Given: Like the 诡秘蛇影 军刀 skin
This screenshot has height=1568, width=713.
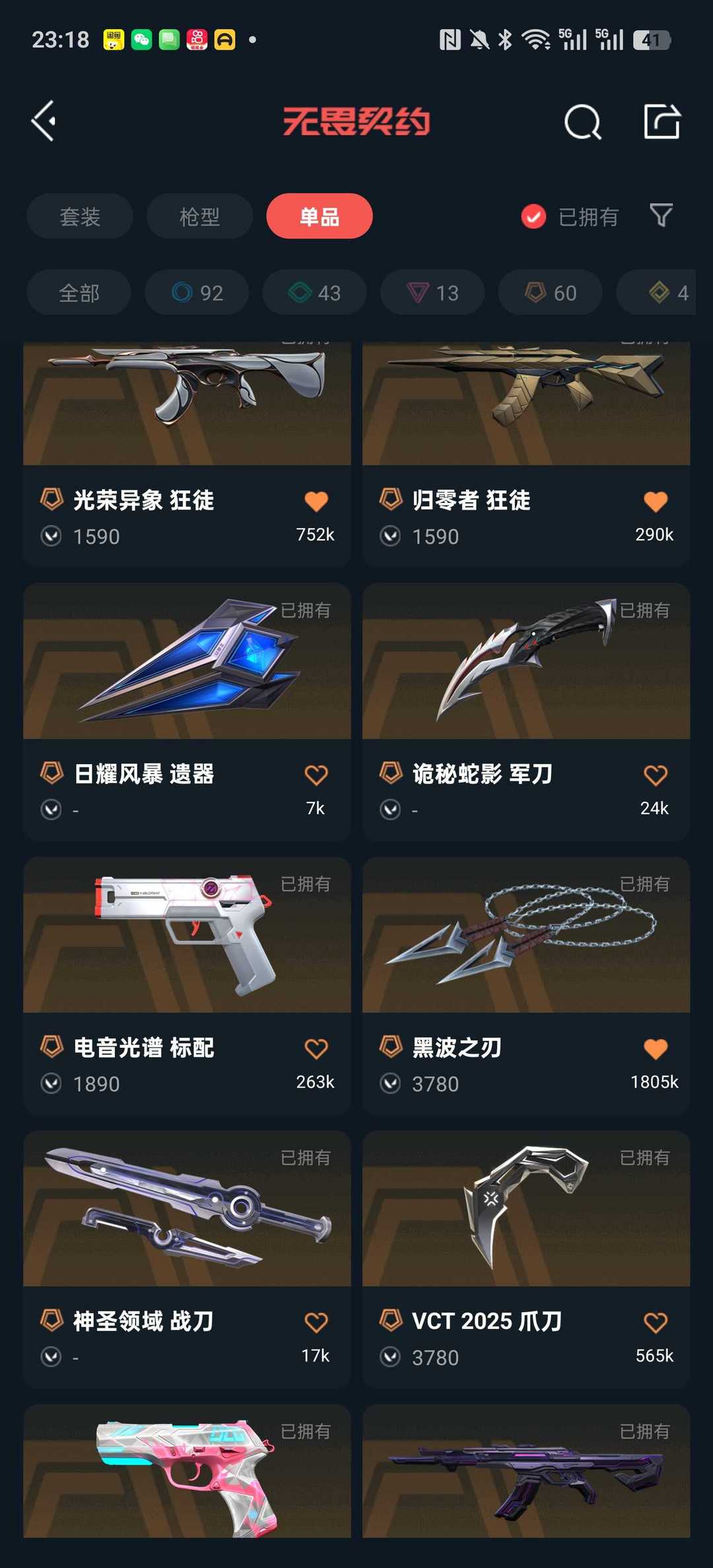Looking at the screenshot, I should 655,775.
